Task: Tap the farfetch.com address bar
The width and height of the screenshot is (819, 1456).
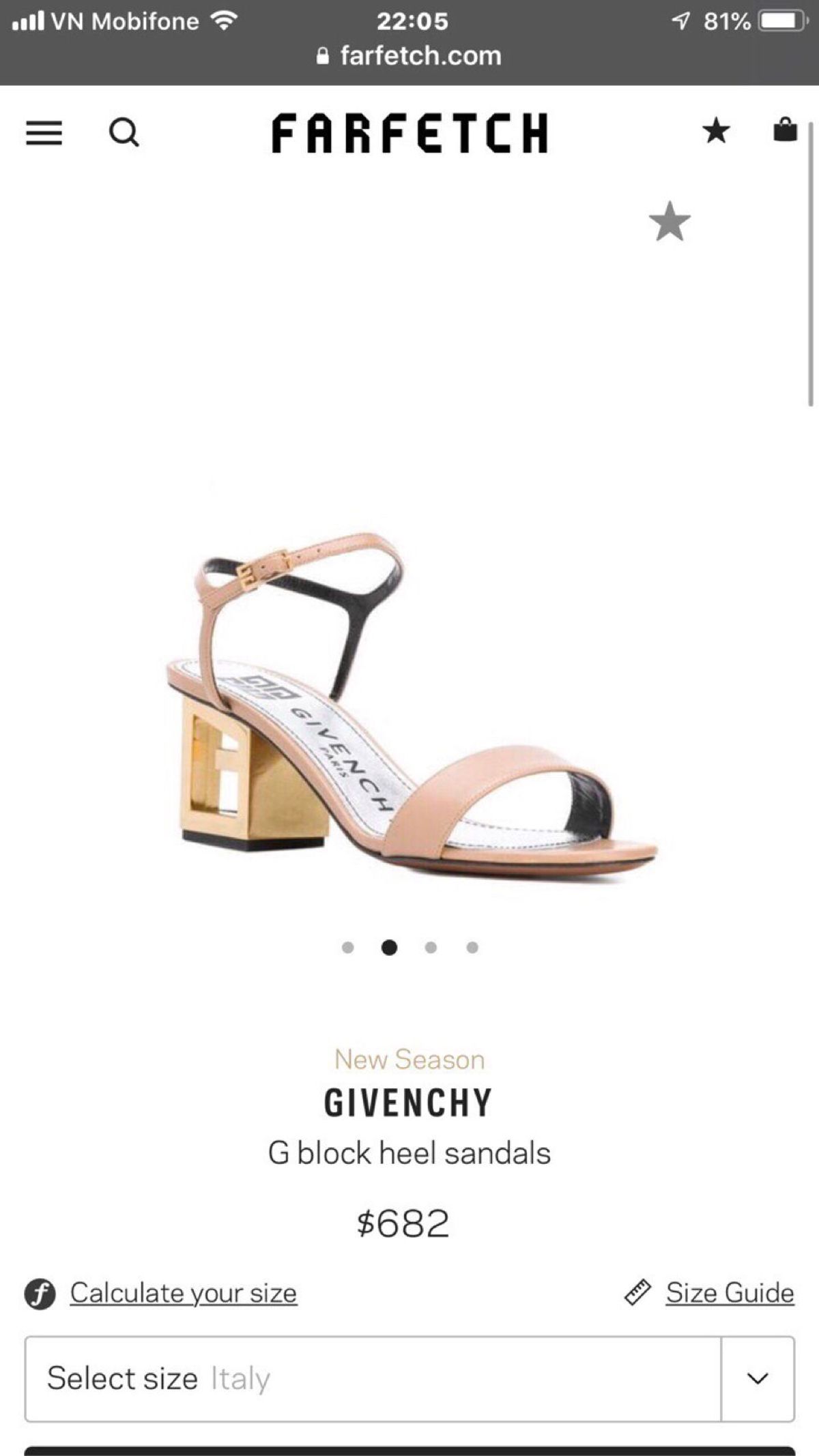Action: (409, 55)
